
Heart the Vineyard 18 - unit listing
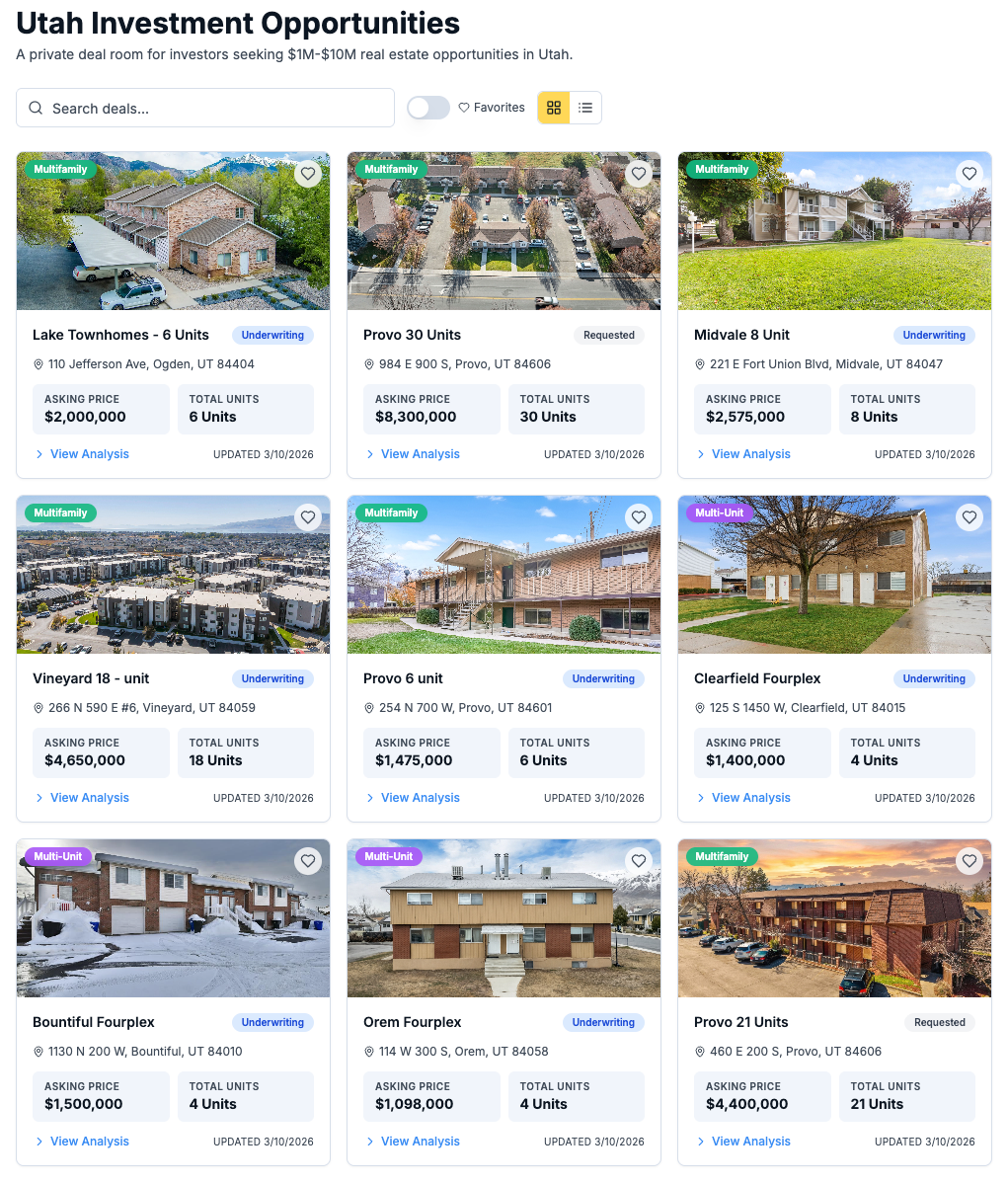pyautogui.click(x=308, y=517)
